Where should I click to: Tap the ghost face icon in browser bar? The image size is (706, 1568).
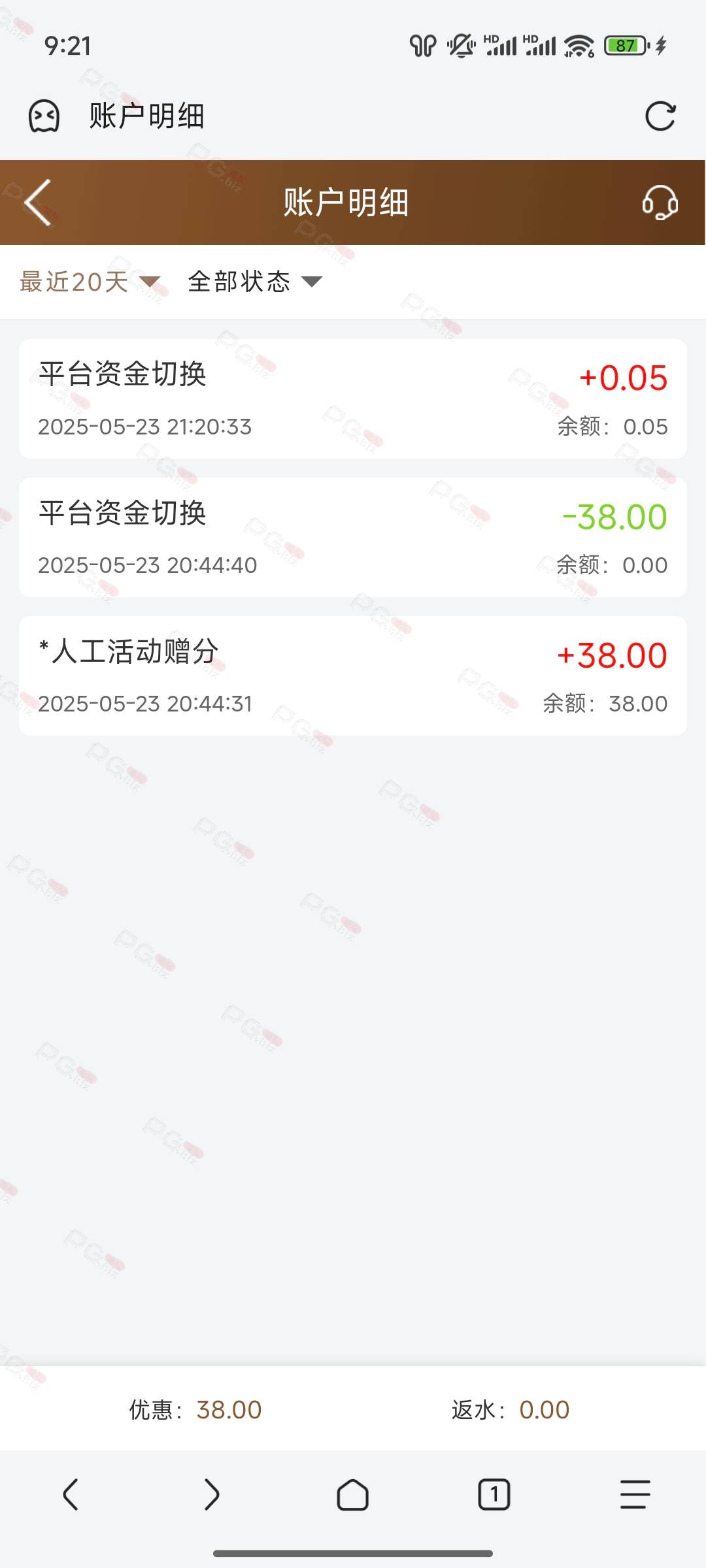coord(44,116)
